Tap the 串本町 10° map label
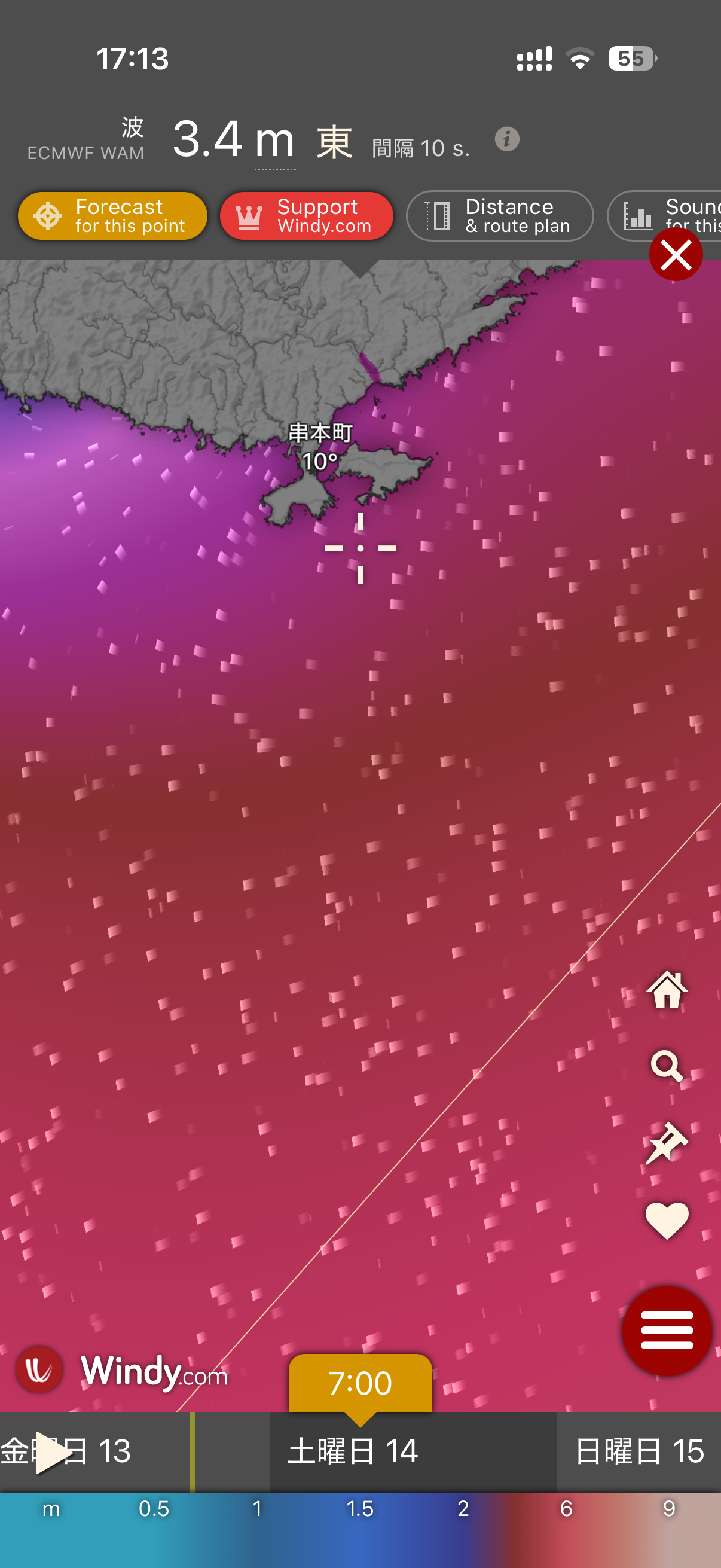 [x=320, y=447]
